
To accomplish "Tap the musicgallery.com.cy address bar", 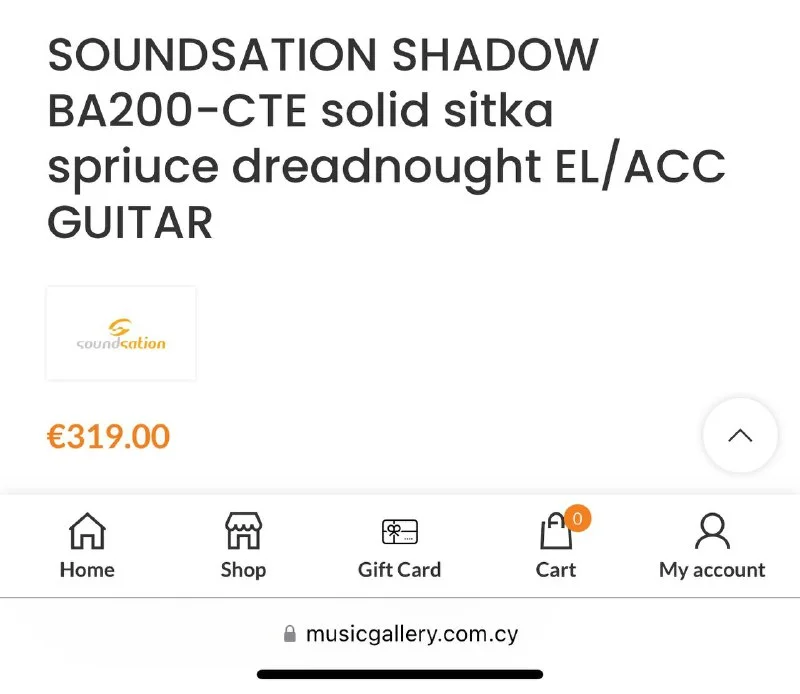I will pyautogui.click(x=400, y=633).
